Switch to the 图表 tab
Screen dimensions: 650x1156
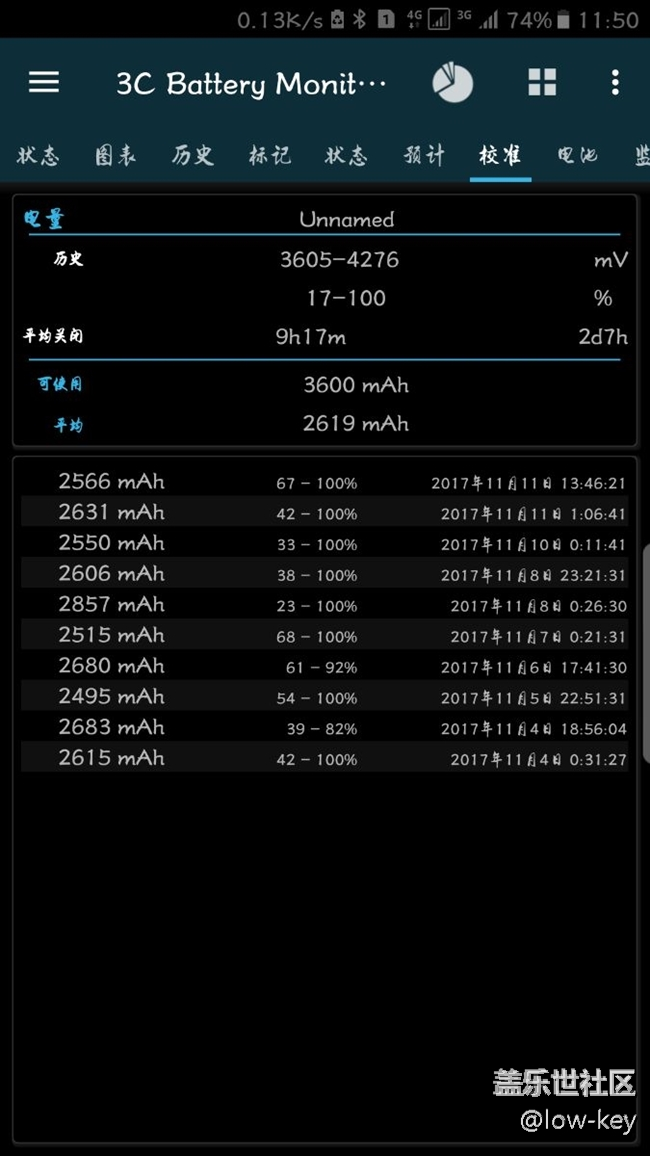[x=116, y=156]
